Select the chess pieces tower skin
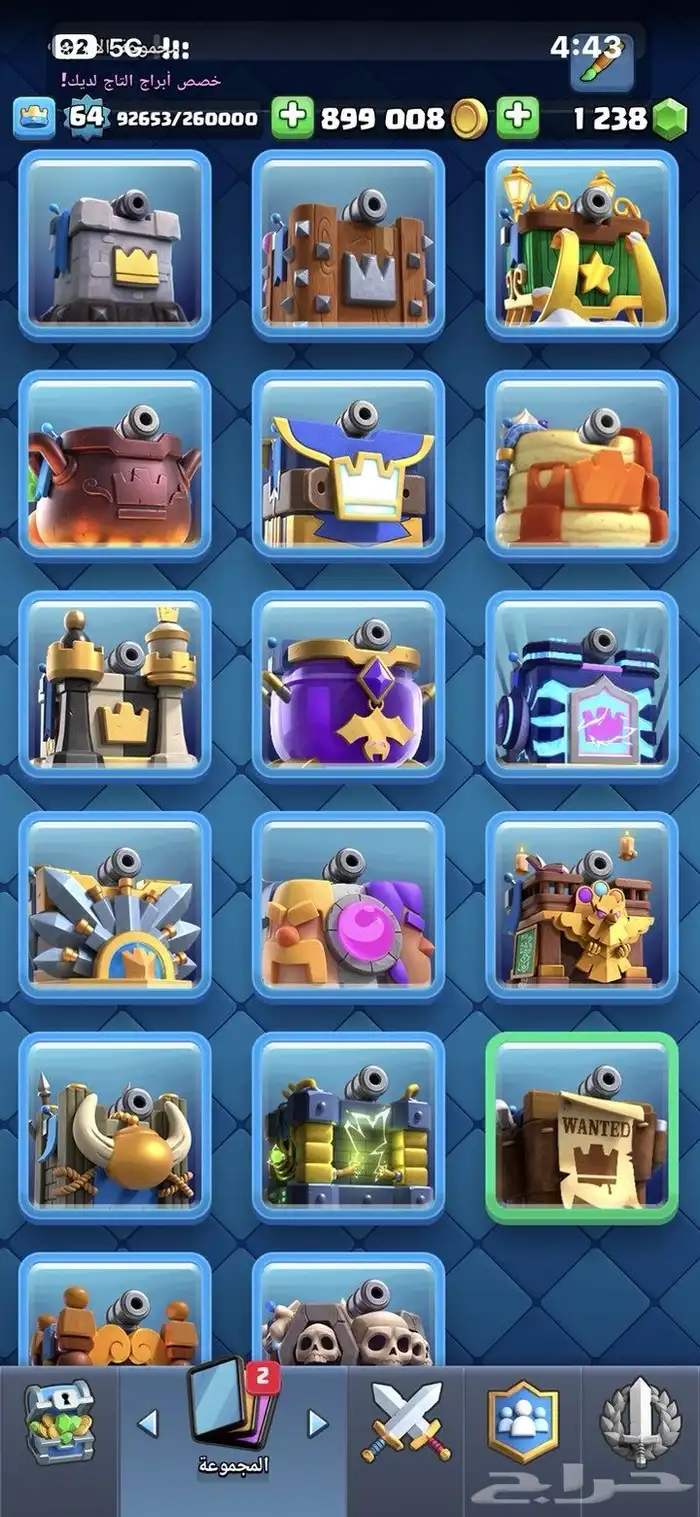Screen dimensions: 700x1517 tap(115, 686)
